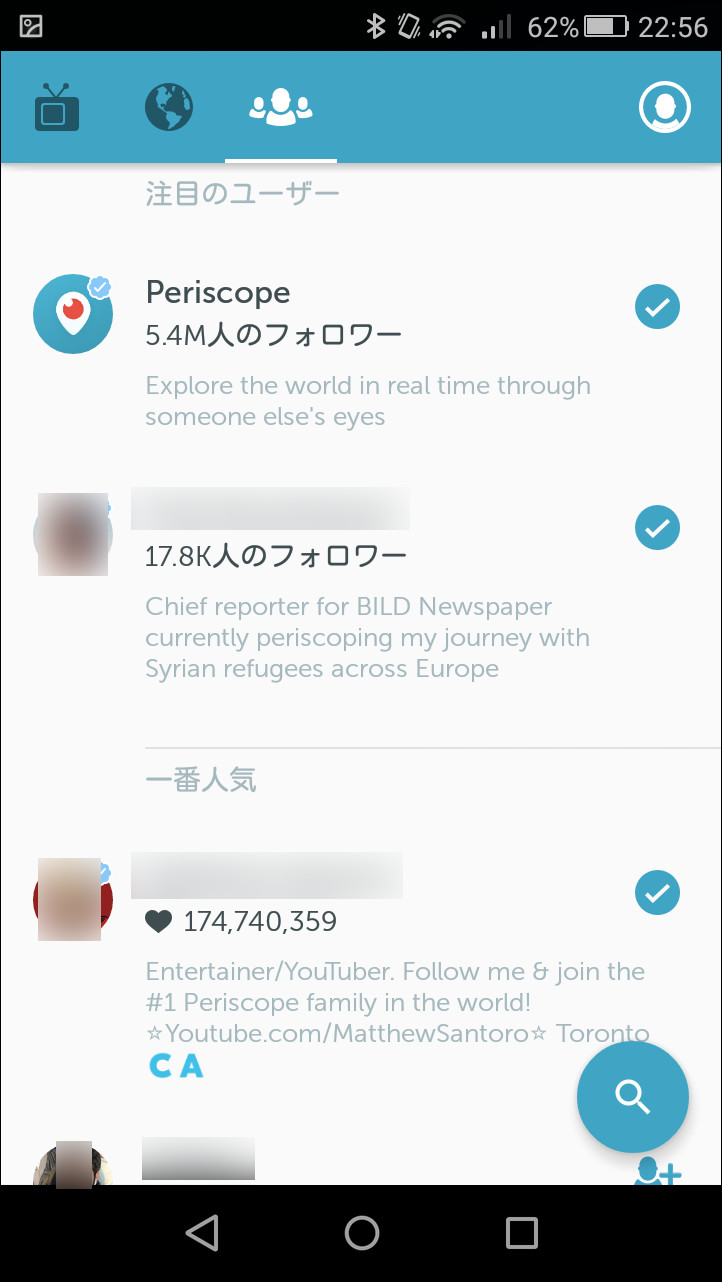The height and width of the screenshot is (1282, 722).
Task: Toggle follow for the BILD reporter account
Action: click(x=657, y=528)
